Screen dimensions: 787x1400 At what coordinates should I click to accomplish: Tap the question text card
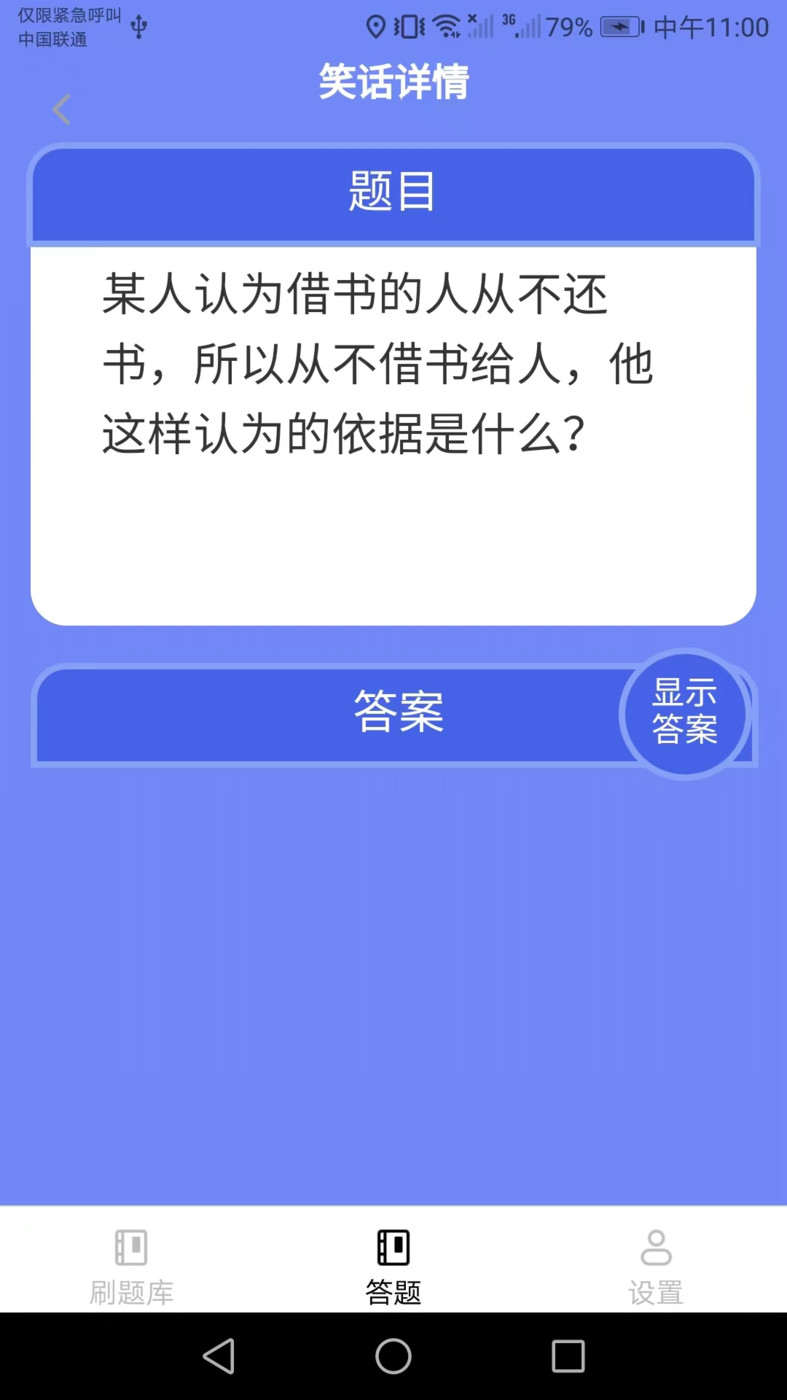393,430
